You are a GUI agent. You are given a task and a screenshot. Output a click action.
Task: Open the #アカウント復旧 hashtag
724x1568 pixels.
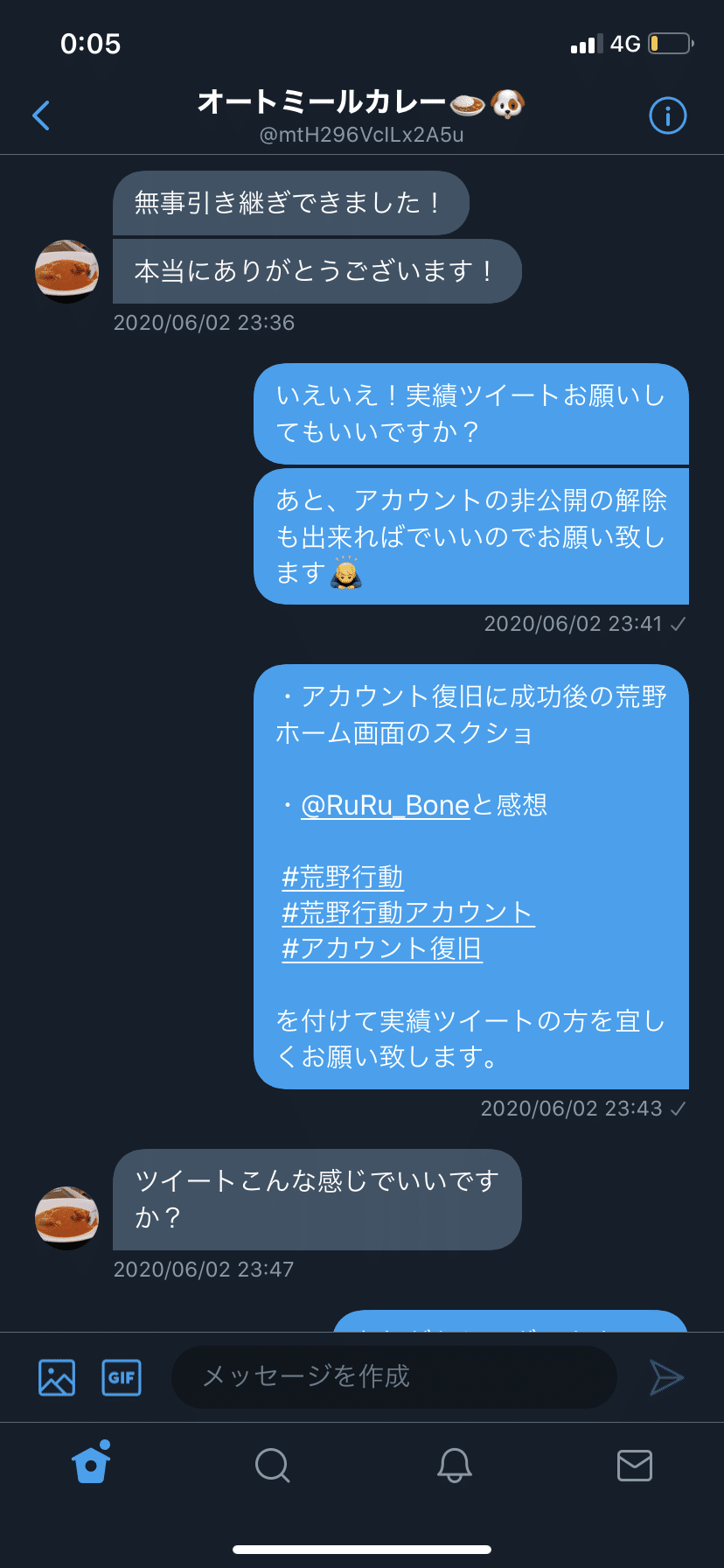point(382,948)
